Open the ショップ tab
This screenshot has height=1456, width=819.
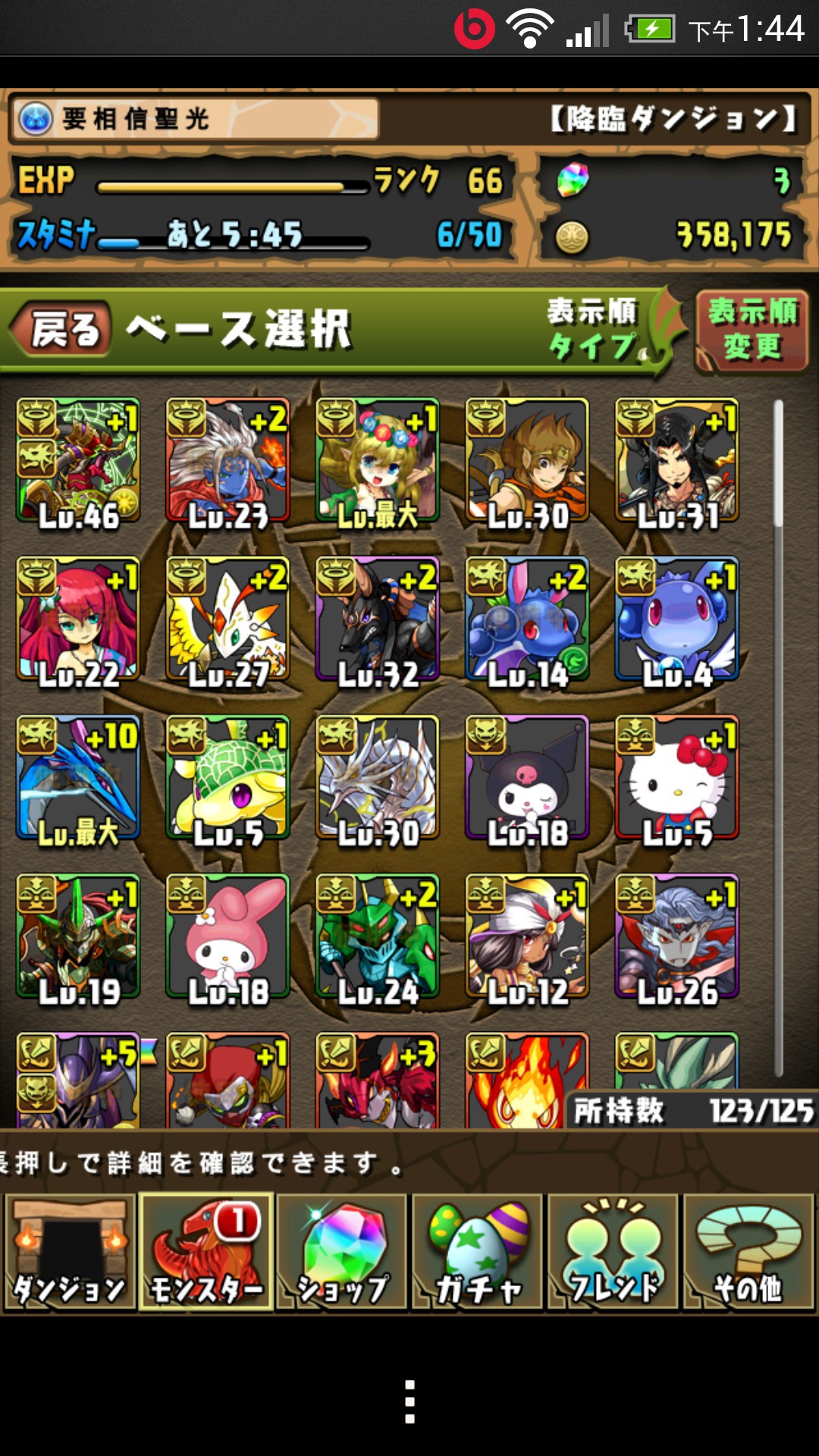342,1251
